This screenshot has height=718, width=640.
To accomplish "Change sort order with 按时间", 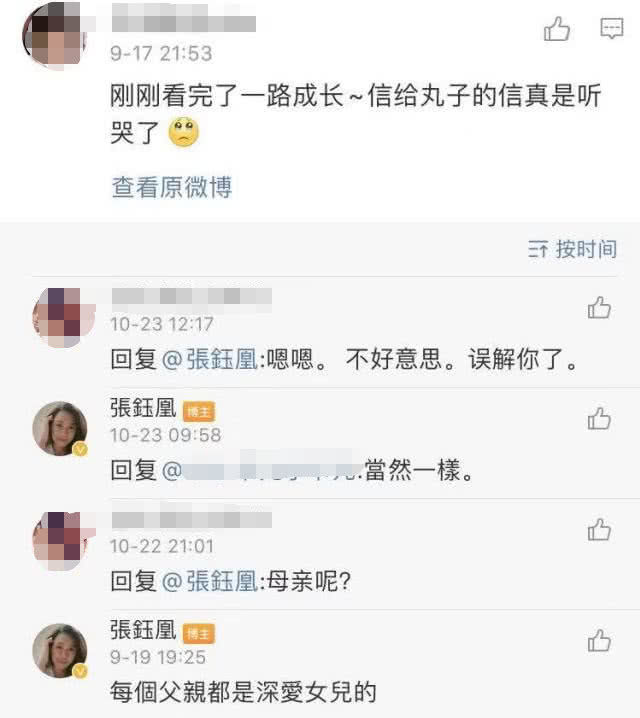I will click(573, 249).
